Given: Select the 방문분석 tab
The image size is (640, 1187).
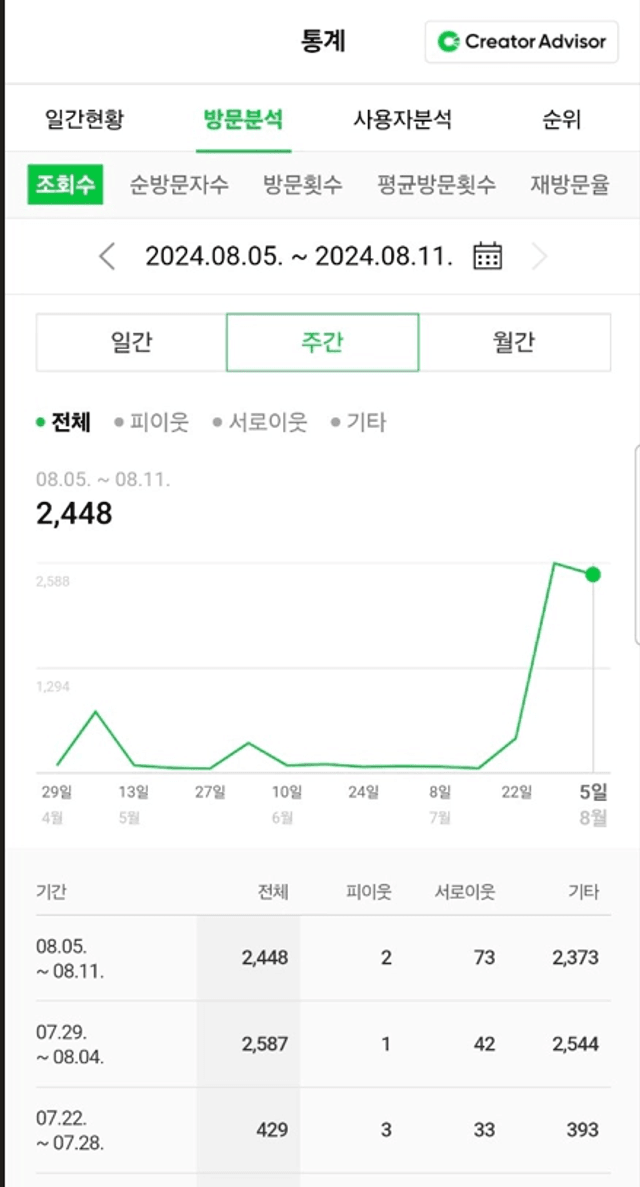Looking at the screenshot, I should pos(243,120).
